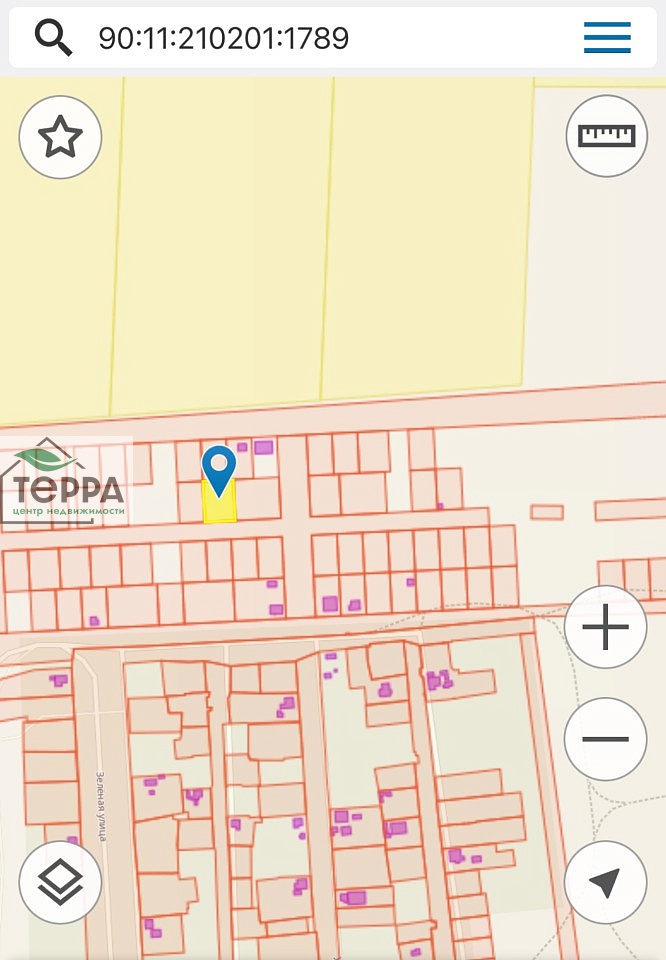Activate the ruler measurement tool

pos(606,135)
